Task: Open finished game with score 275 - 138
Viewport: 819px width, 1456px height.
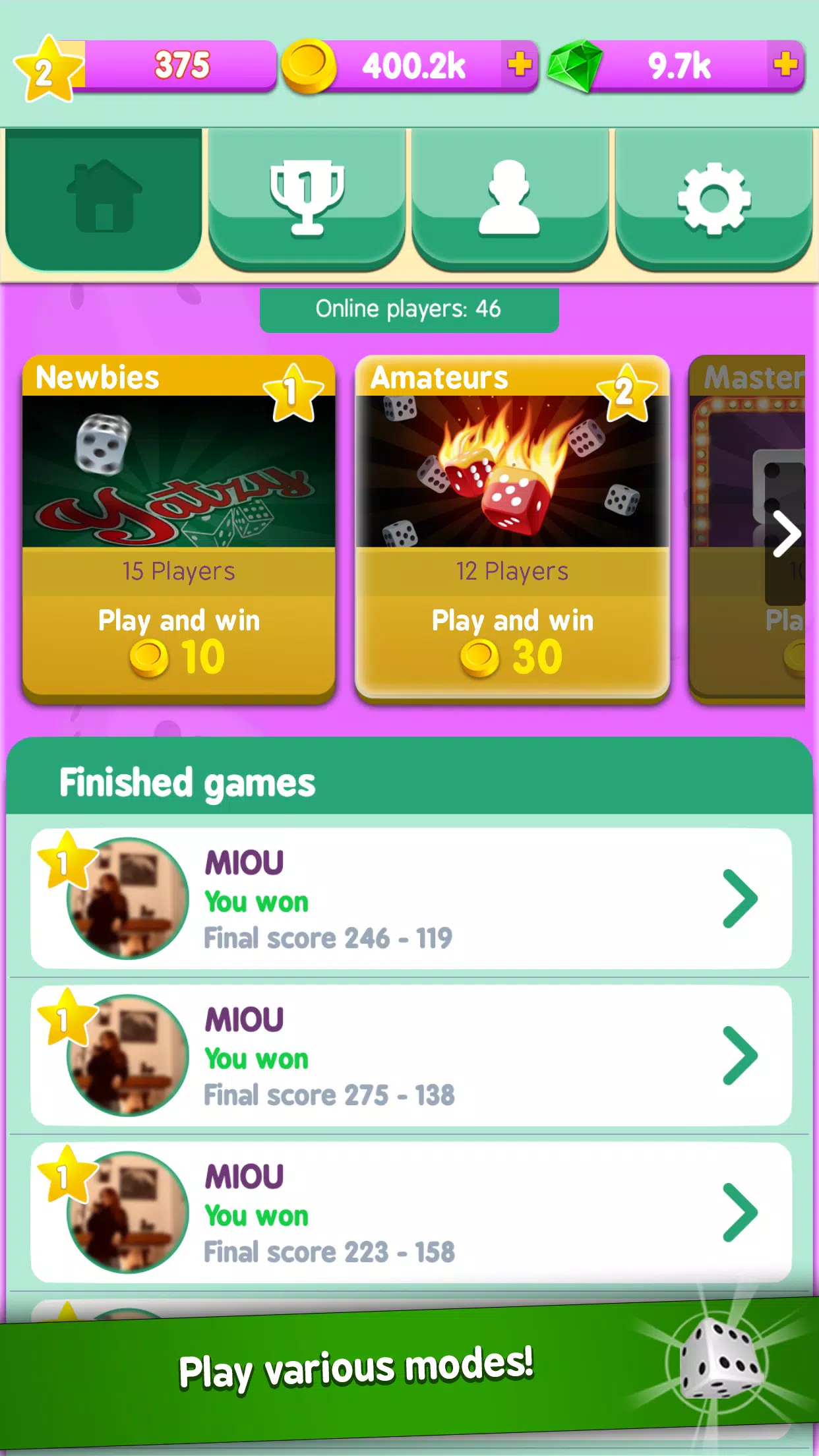Action: pyautogui.click(x=411, y=1056)
